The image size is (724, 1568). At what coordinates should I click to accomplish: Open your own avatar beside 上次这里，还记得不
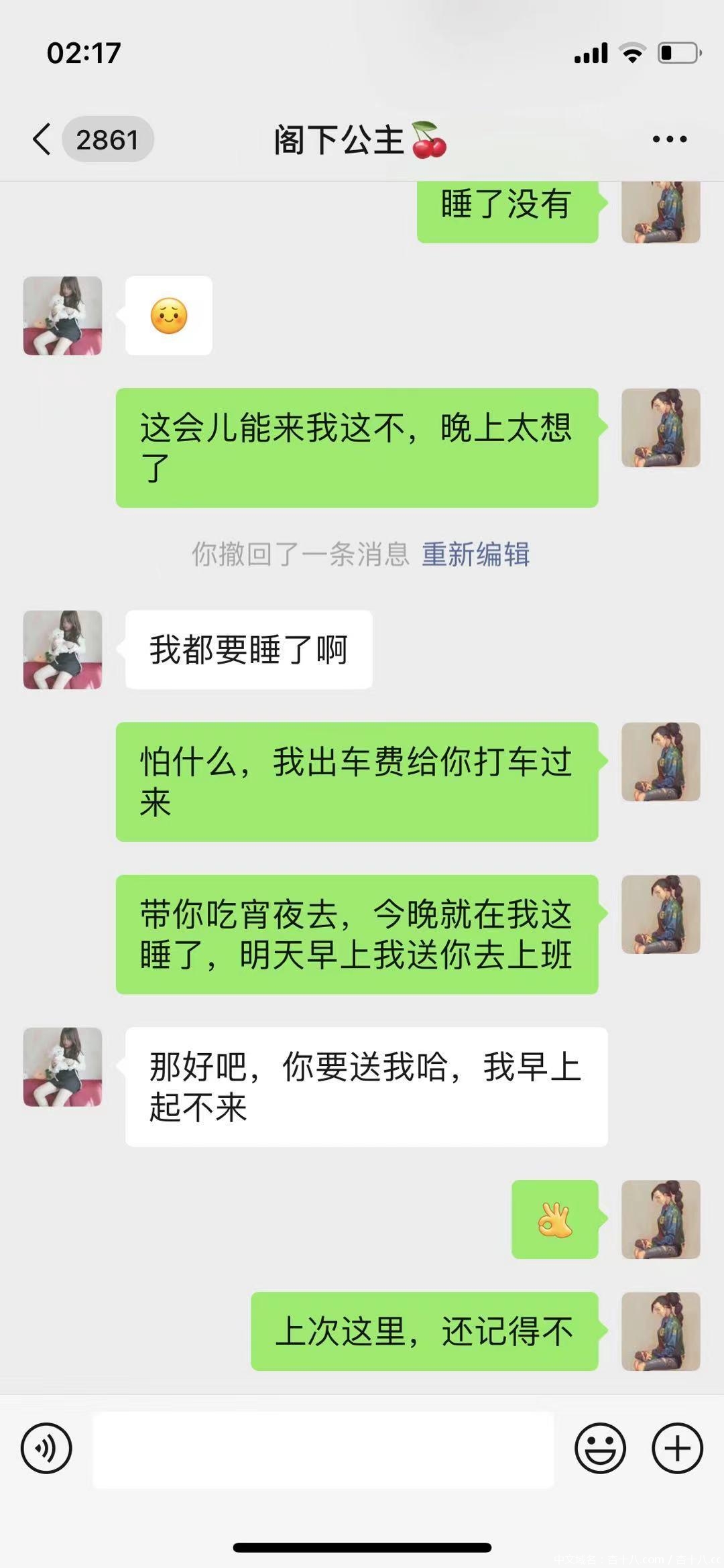(660, 1331)
